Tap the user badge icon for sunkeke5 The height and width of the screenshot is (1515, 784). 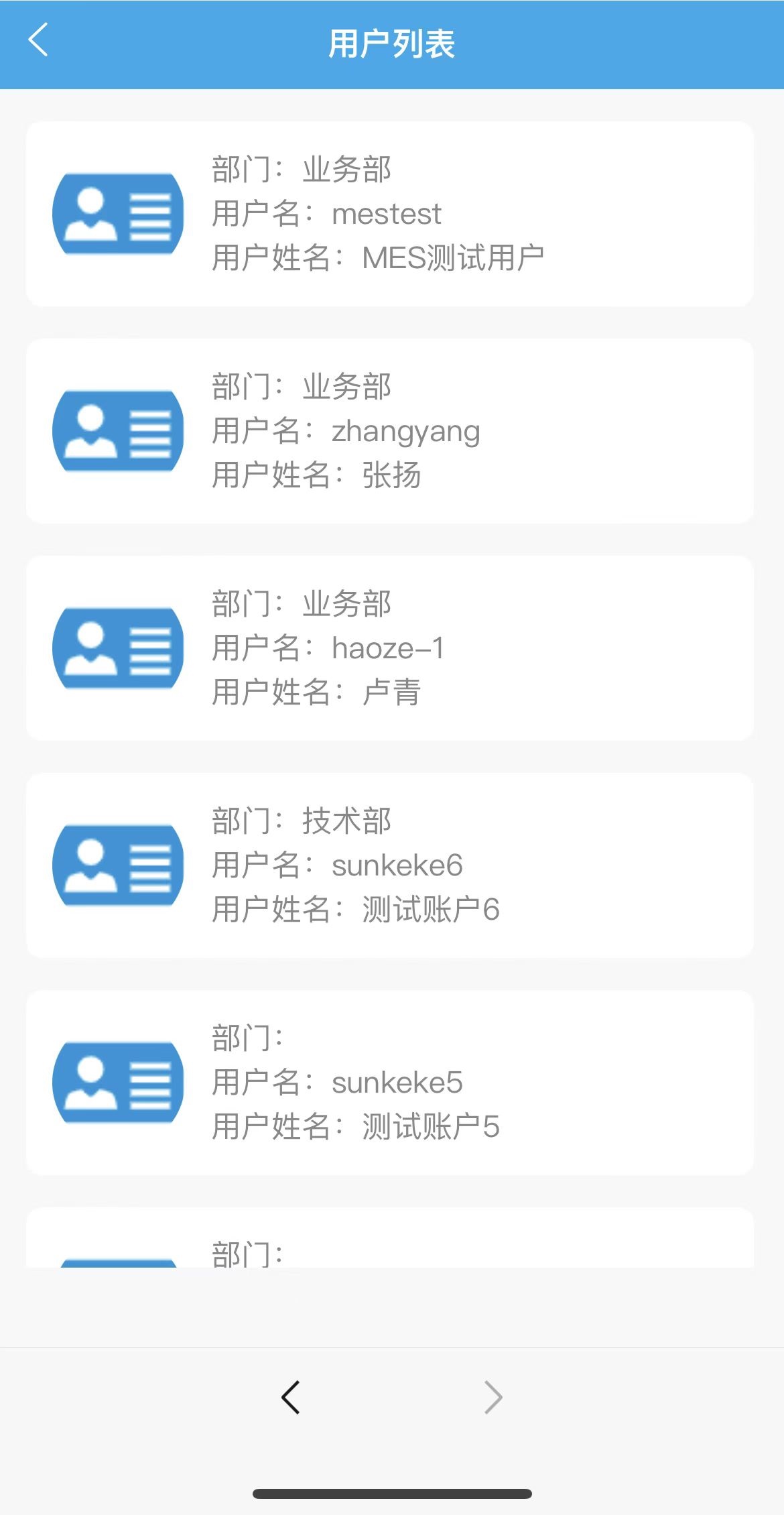point(118,1082)
